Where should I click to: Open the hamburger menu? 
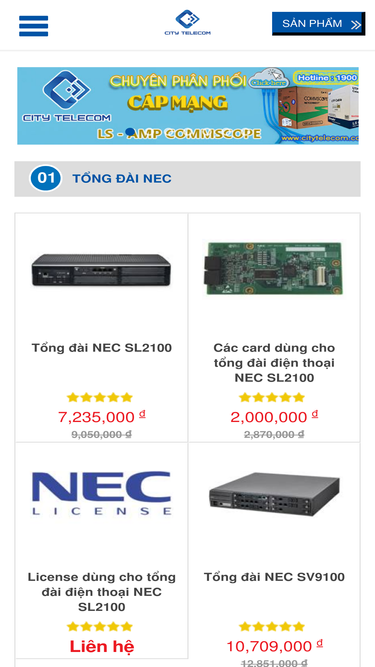[x=34, y=26]
